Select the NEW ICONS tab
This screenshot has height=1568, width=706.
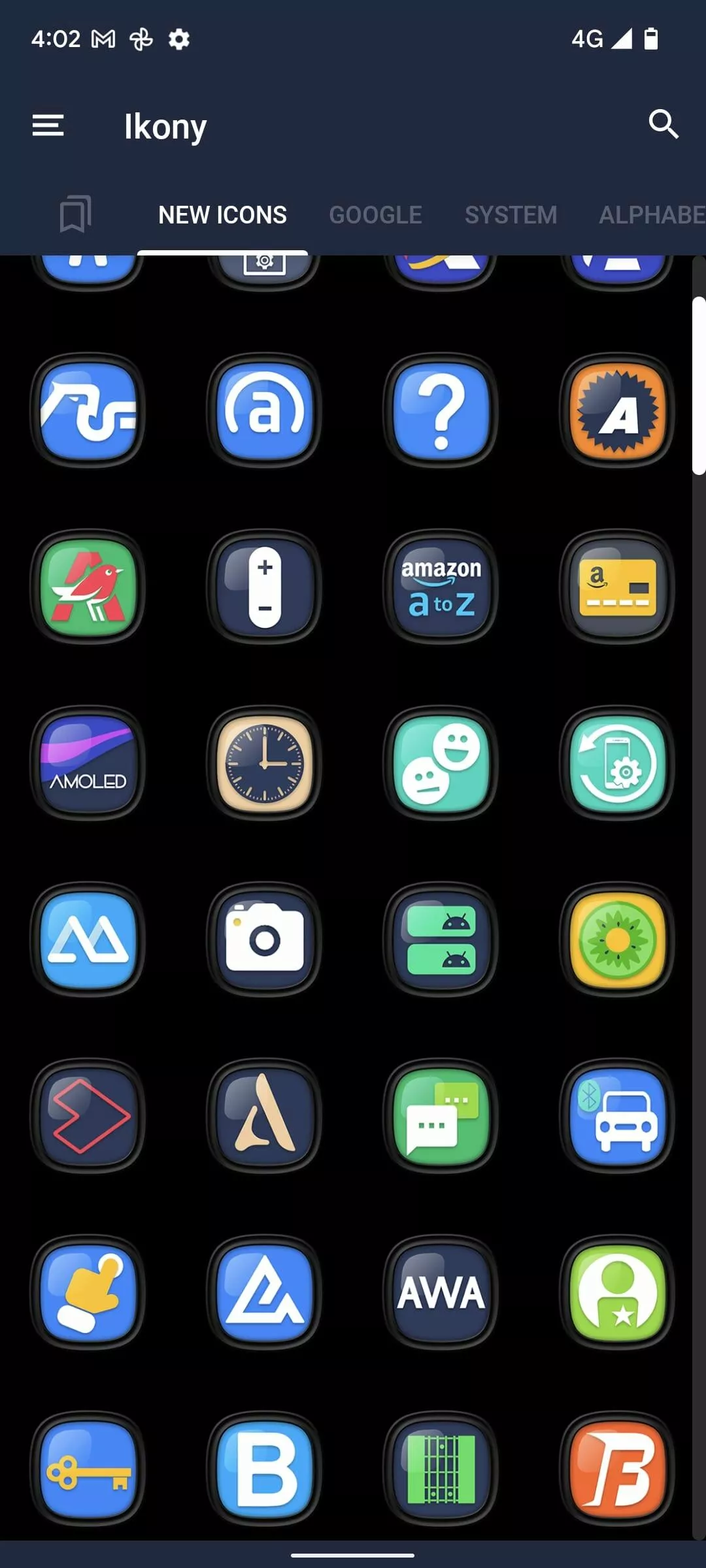222,215
